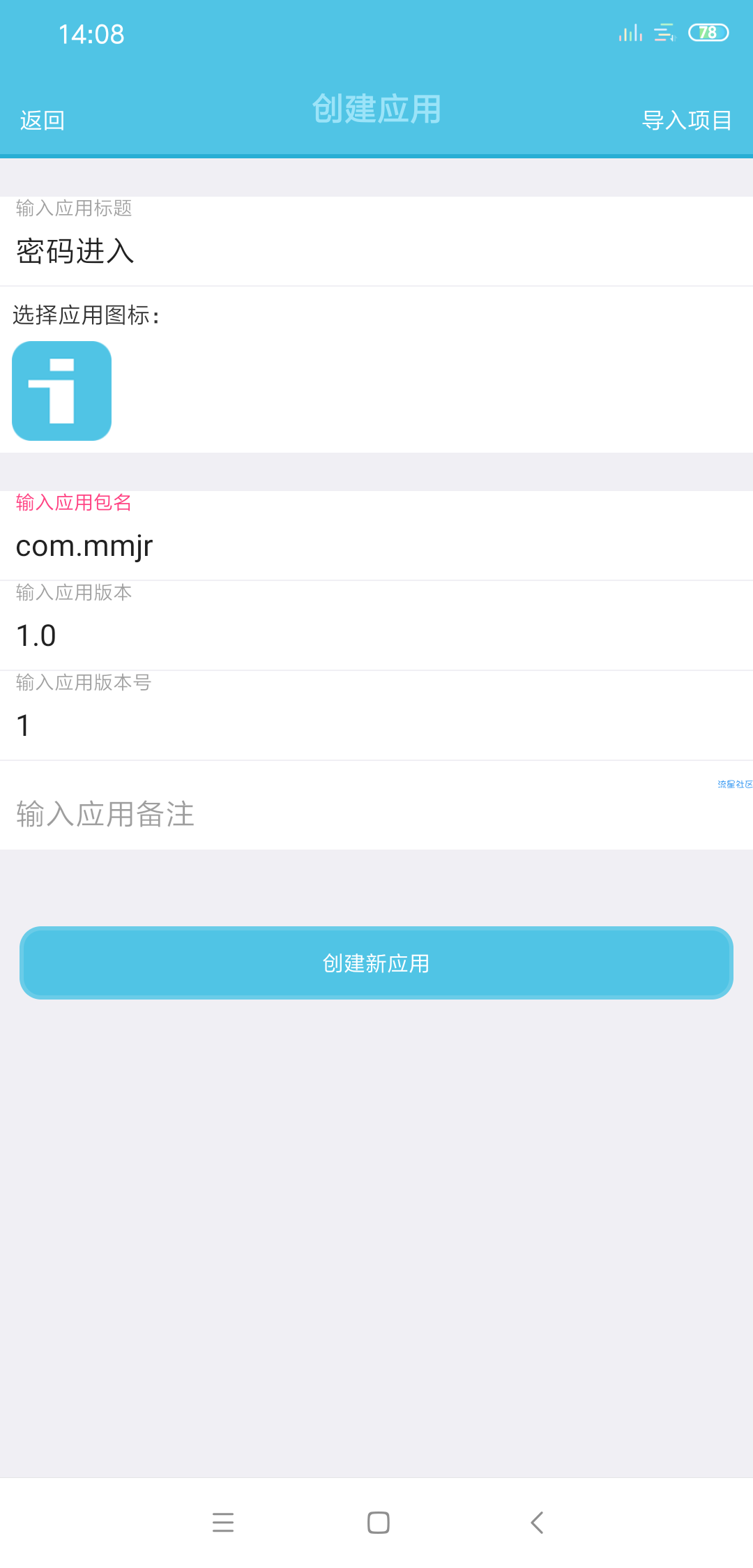Focus the 输入应用备注 remarks field
This screenshot has height=1568, width=753.
pyautogui.click(x=376, y=813)
